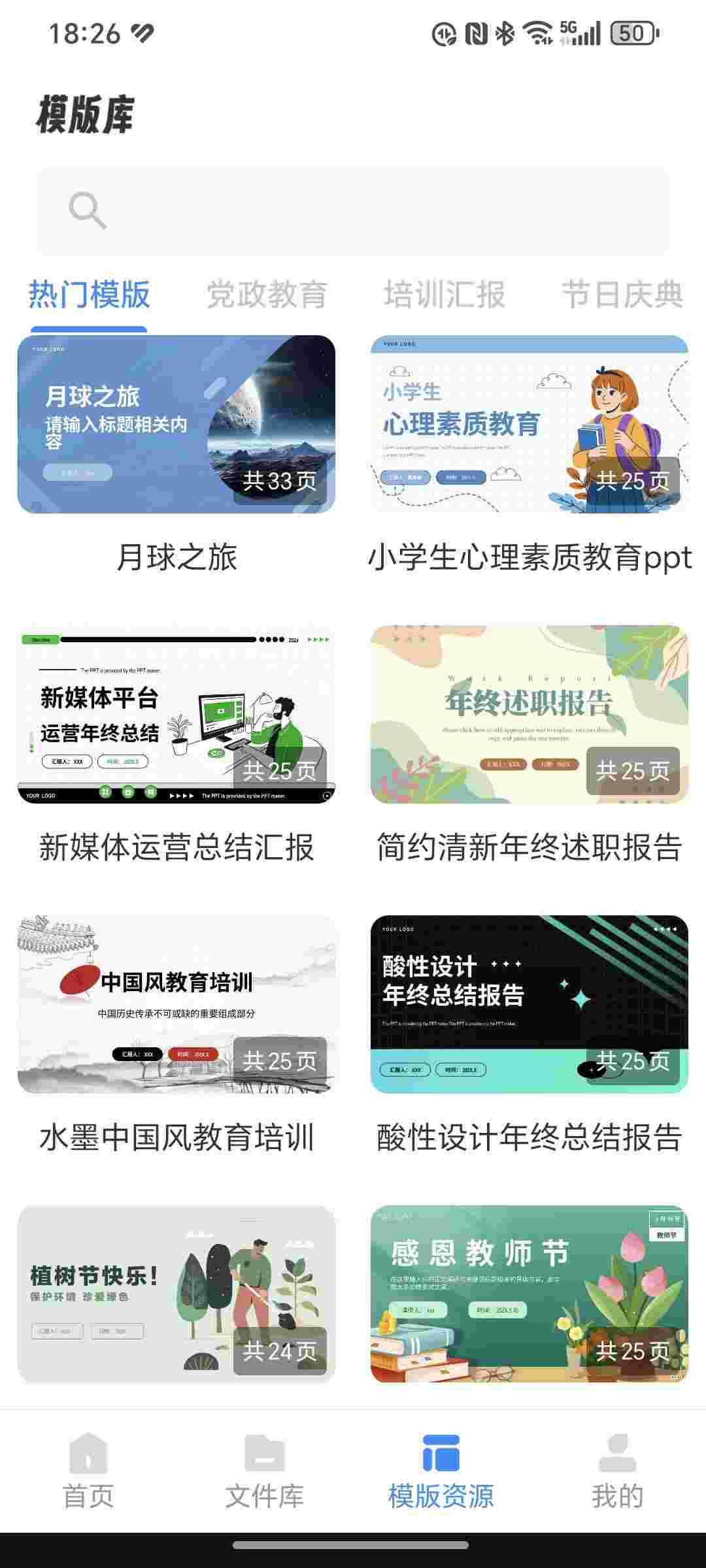706x1568 pixels.
Task: View the 感恩教师节 template card
Action: click(529, 1294)
